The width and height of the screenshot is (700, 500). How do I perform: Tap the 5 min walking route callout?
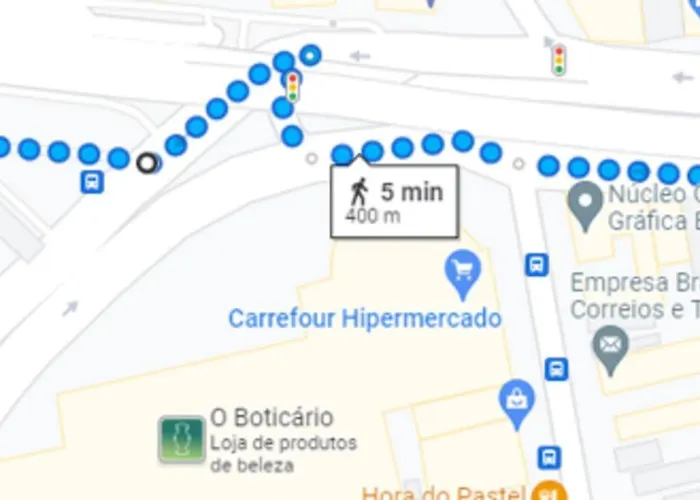point(395,201)
